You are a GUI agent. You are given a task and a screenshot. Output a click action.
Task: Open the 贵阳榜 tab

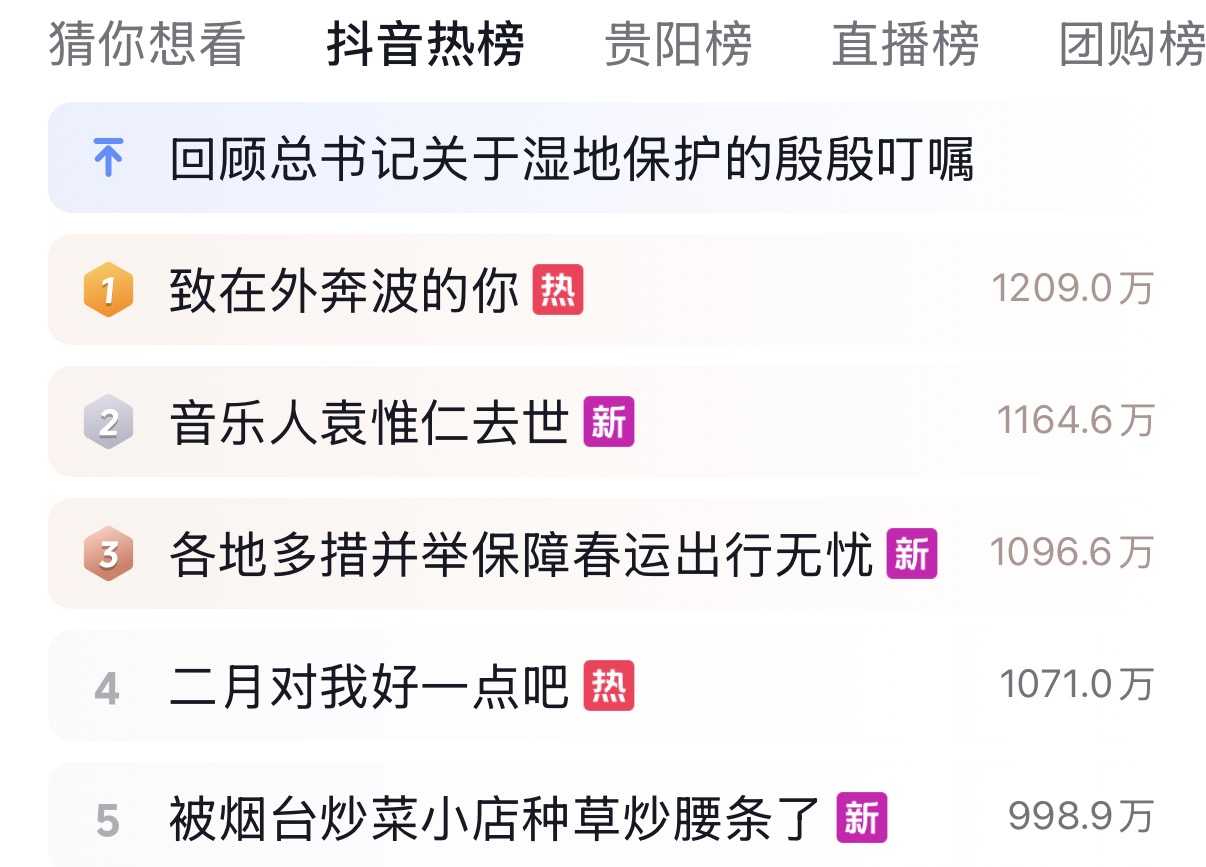[678, 44]
